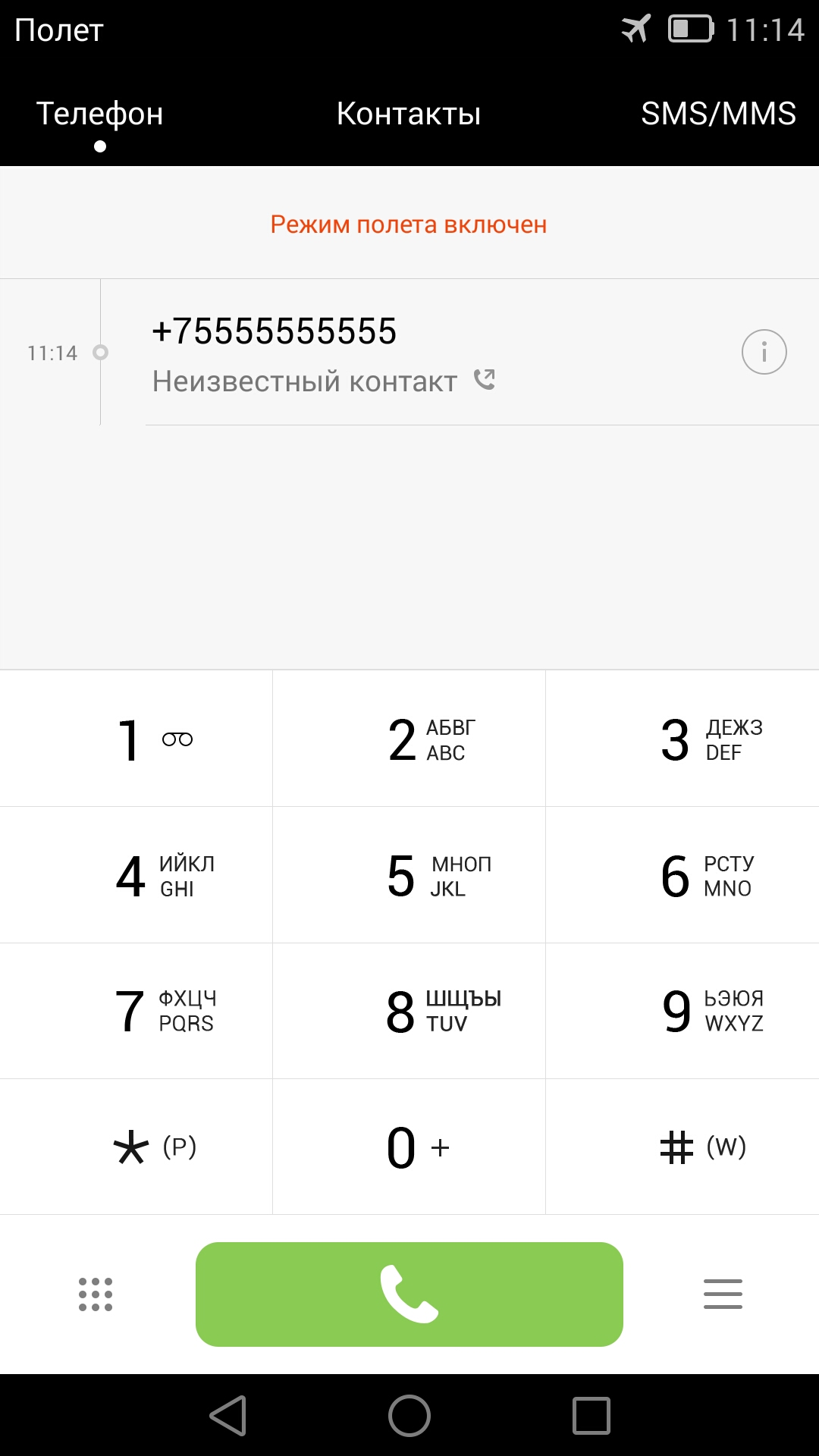Hide the dial pad with the grid icon
Image resolution: width=819 pixels, height=1456 pixels.
96,1294
